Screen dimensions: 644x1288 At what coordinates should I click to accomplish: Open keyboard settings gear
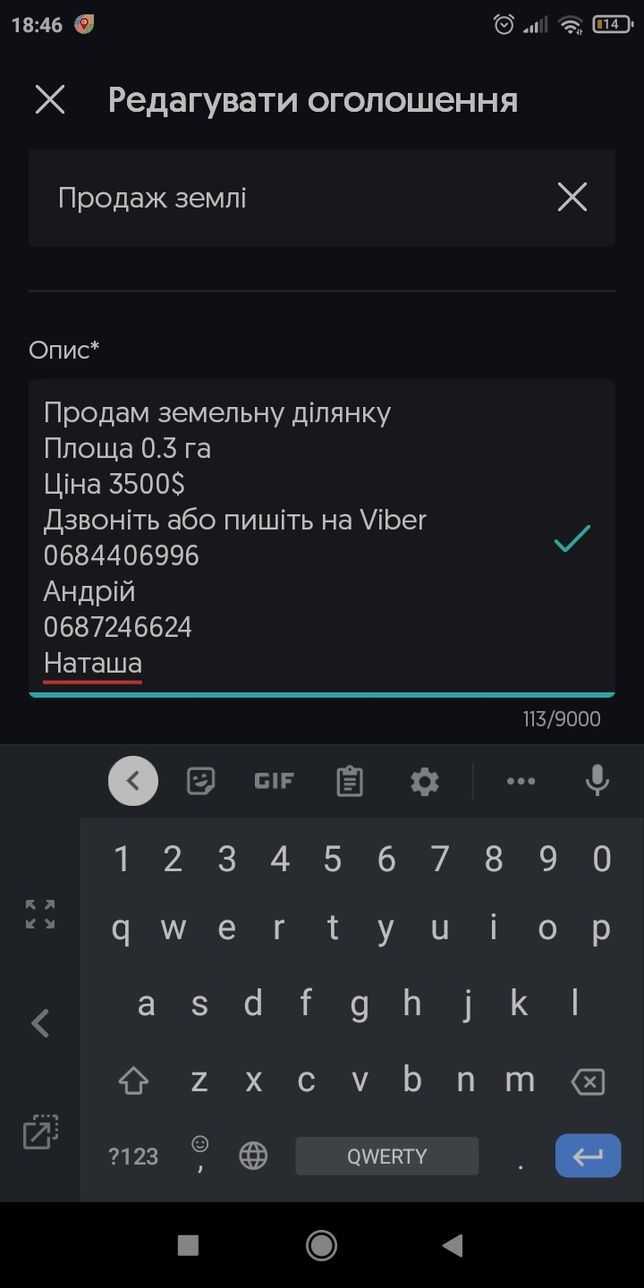(425, 781)
